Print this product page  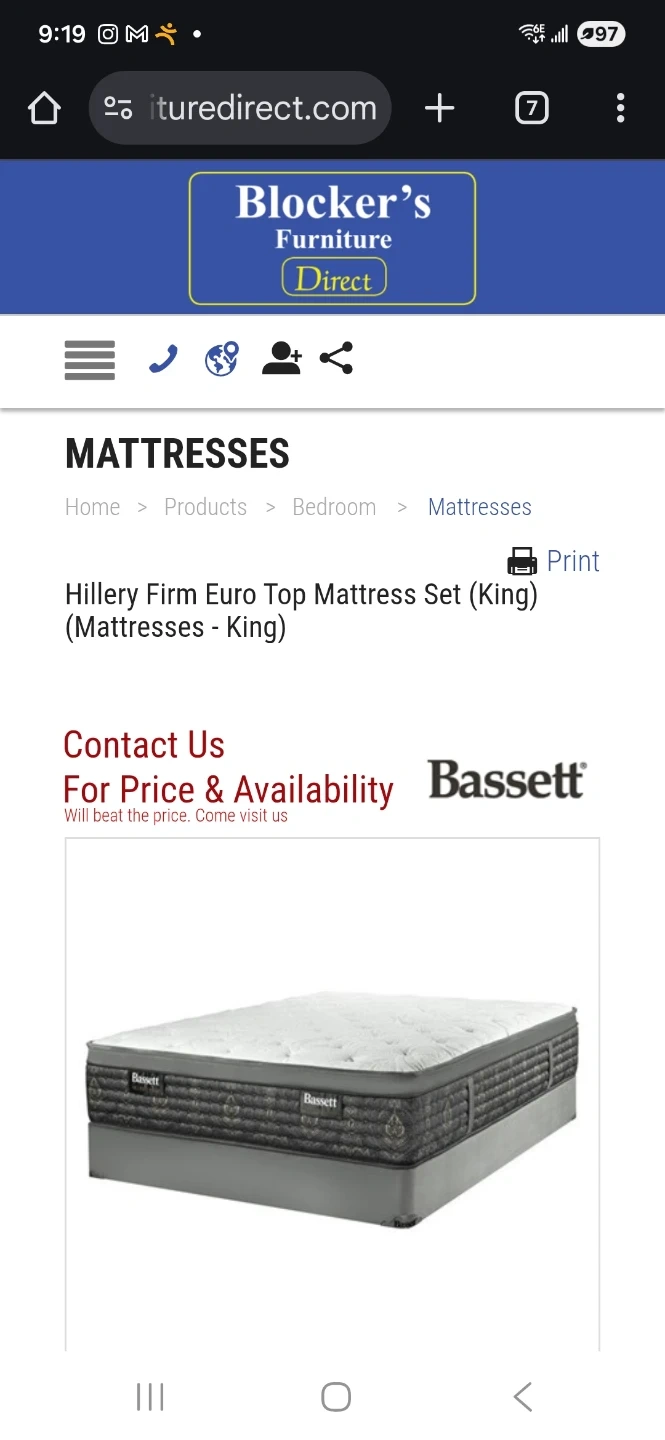pyautogui.click(x=554, y=561)
